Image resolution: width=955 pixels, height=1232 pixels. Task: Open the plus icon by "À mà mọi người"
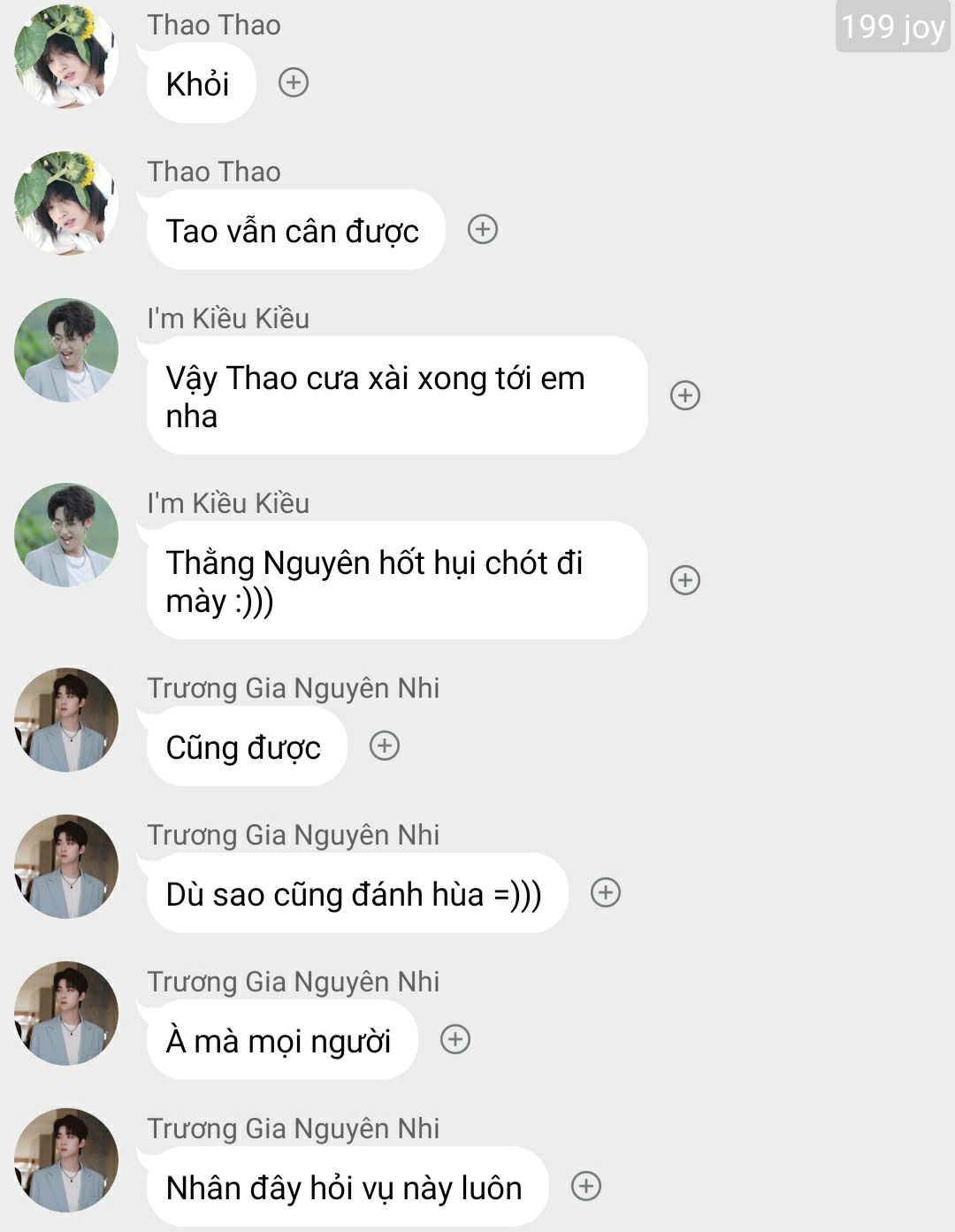pyautogui.click(x=455, y=1039)
